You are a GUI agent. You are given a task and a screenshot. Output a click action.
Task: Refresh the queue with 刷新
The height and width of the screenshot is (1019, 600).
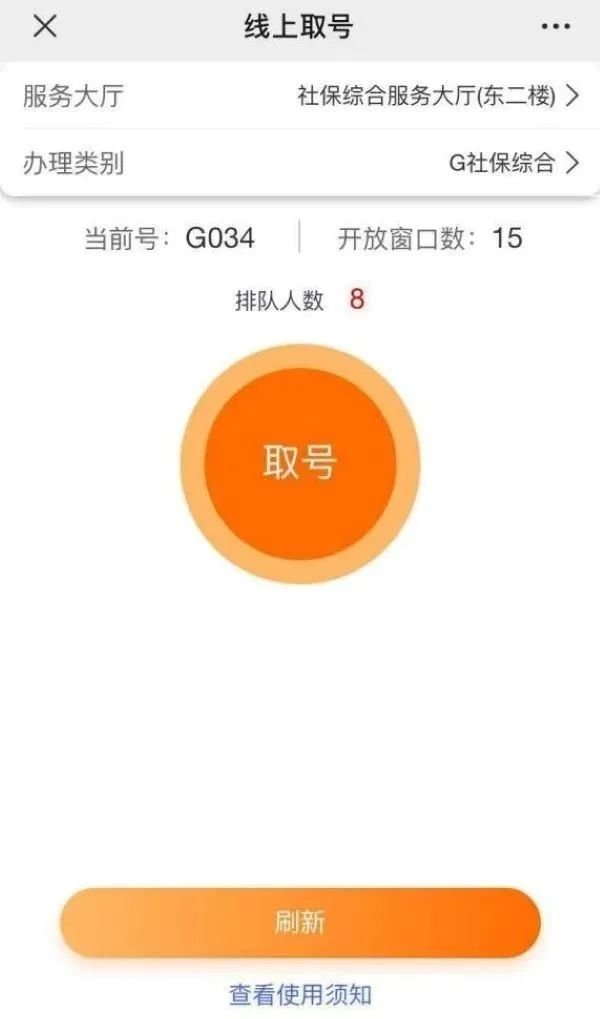coord(300,922)
